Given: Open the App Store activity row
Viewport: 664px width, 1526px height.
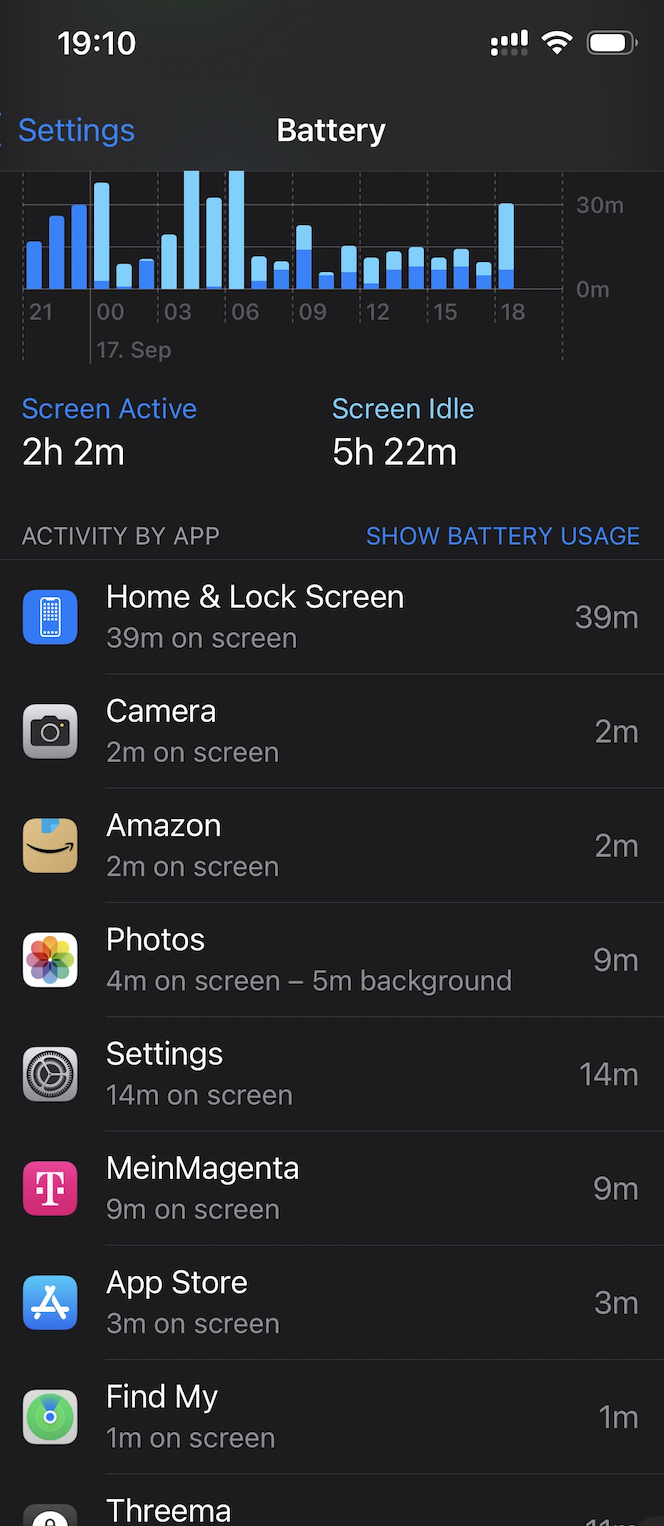Looking at the screenshot, I should point(332,1301).
